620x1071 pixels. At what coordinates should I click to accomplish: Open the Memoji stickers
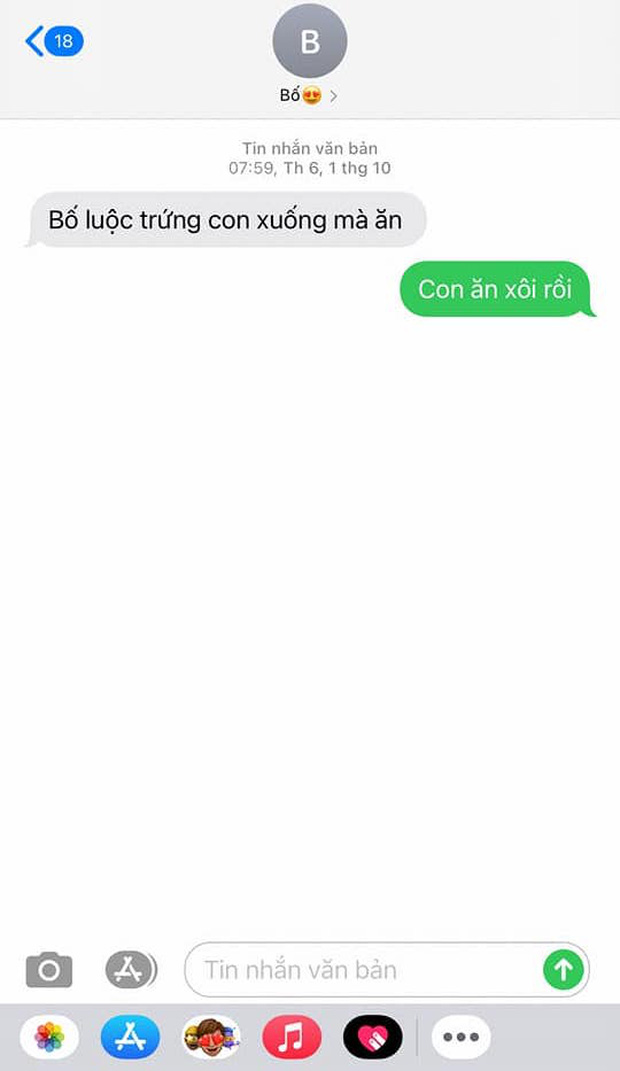[211, 1037]
